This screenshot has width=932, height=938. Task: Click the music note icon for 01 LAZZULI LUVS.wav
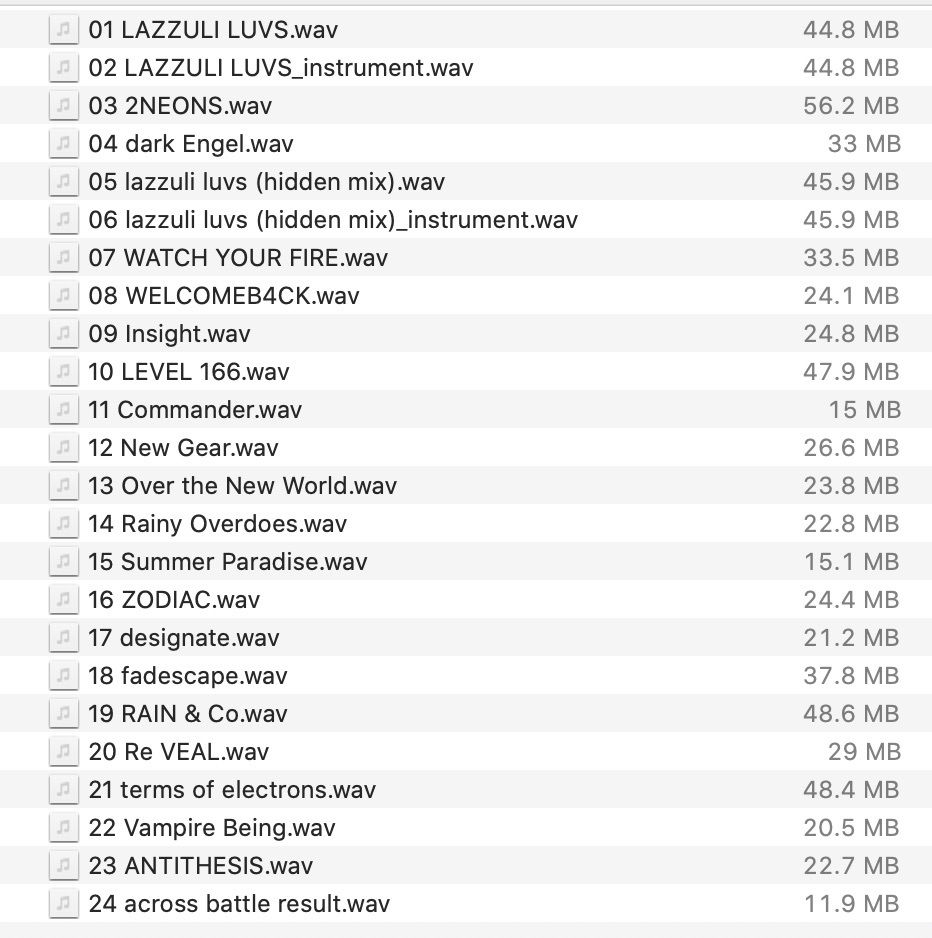click(x=63, y=29)
